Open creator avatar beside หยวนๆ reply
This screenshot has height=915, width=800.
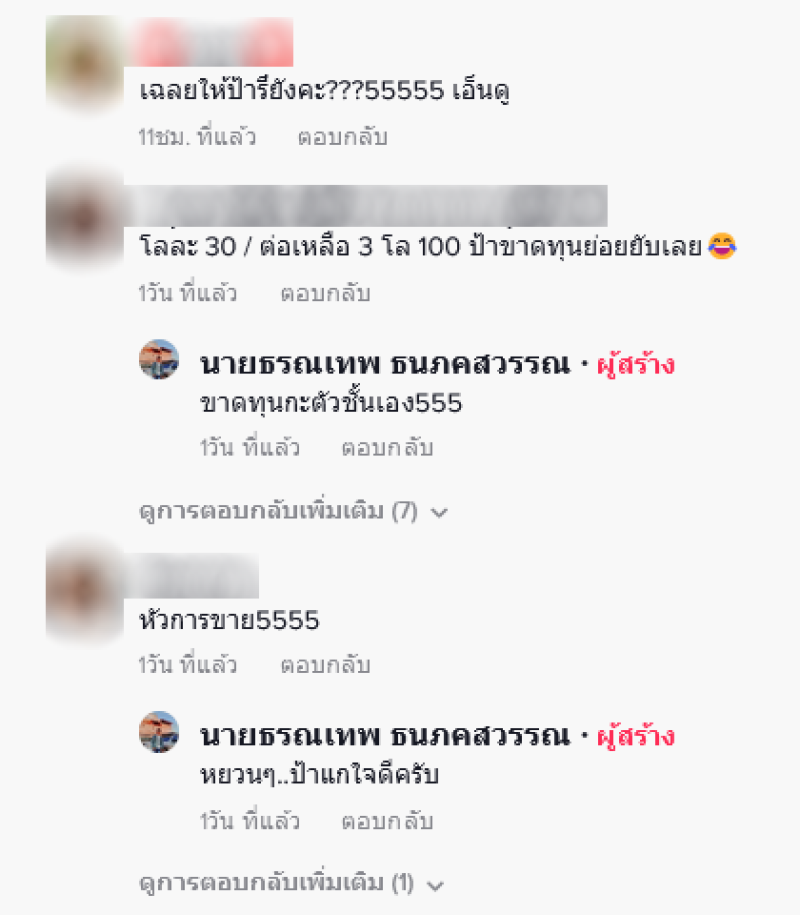pyautogui.click(x=159, y=733)
